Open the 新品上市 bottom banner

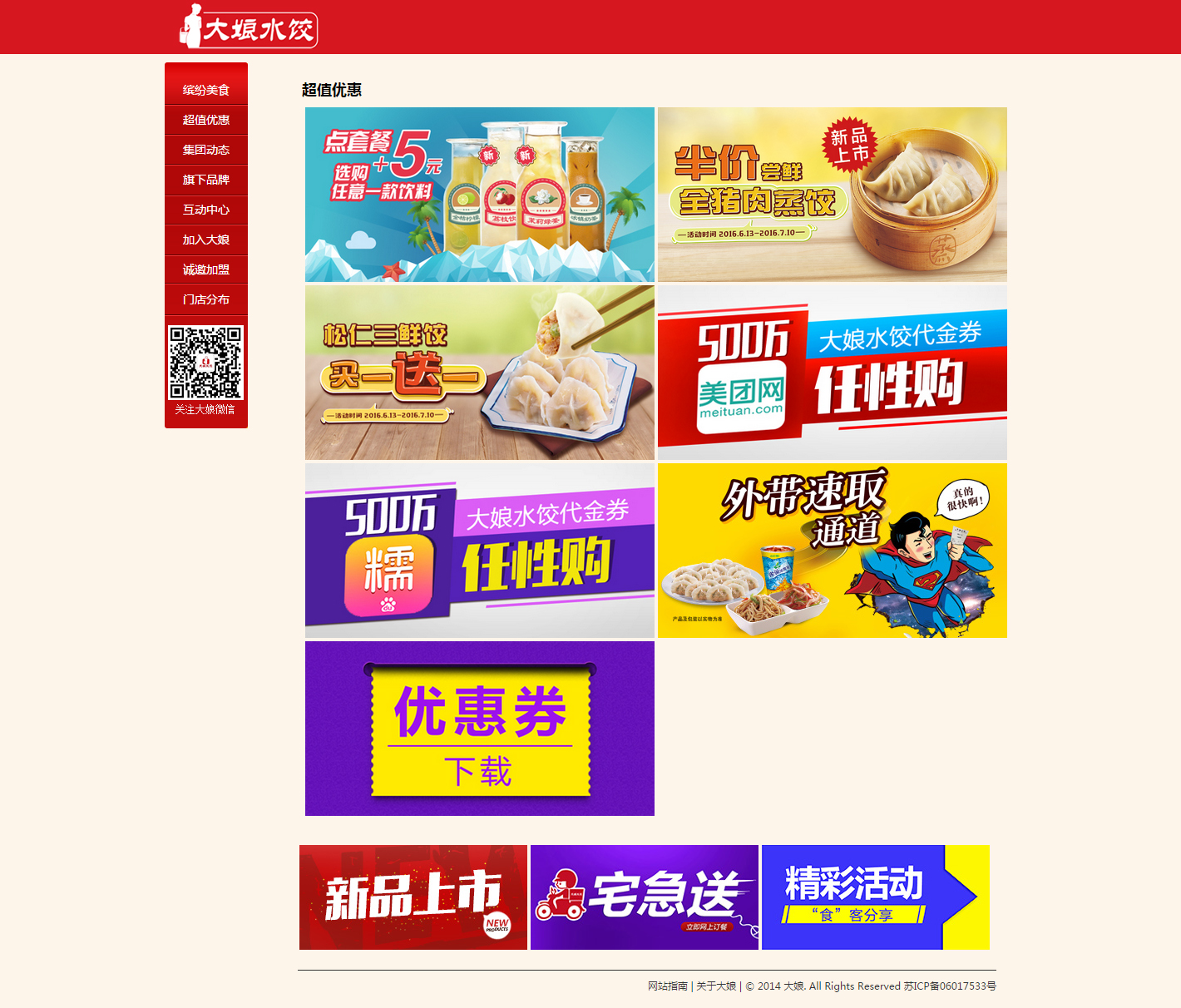pyautogui.click(x=413, y=897)
